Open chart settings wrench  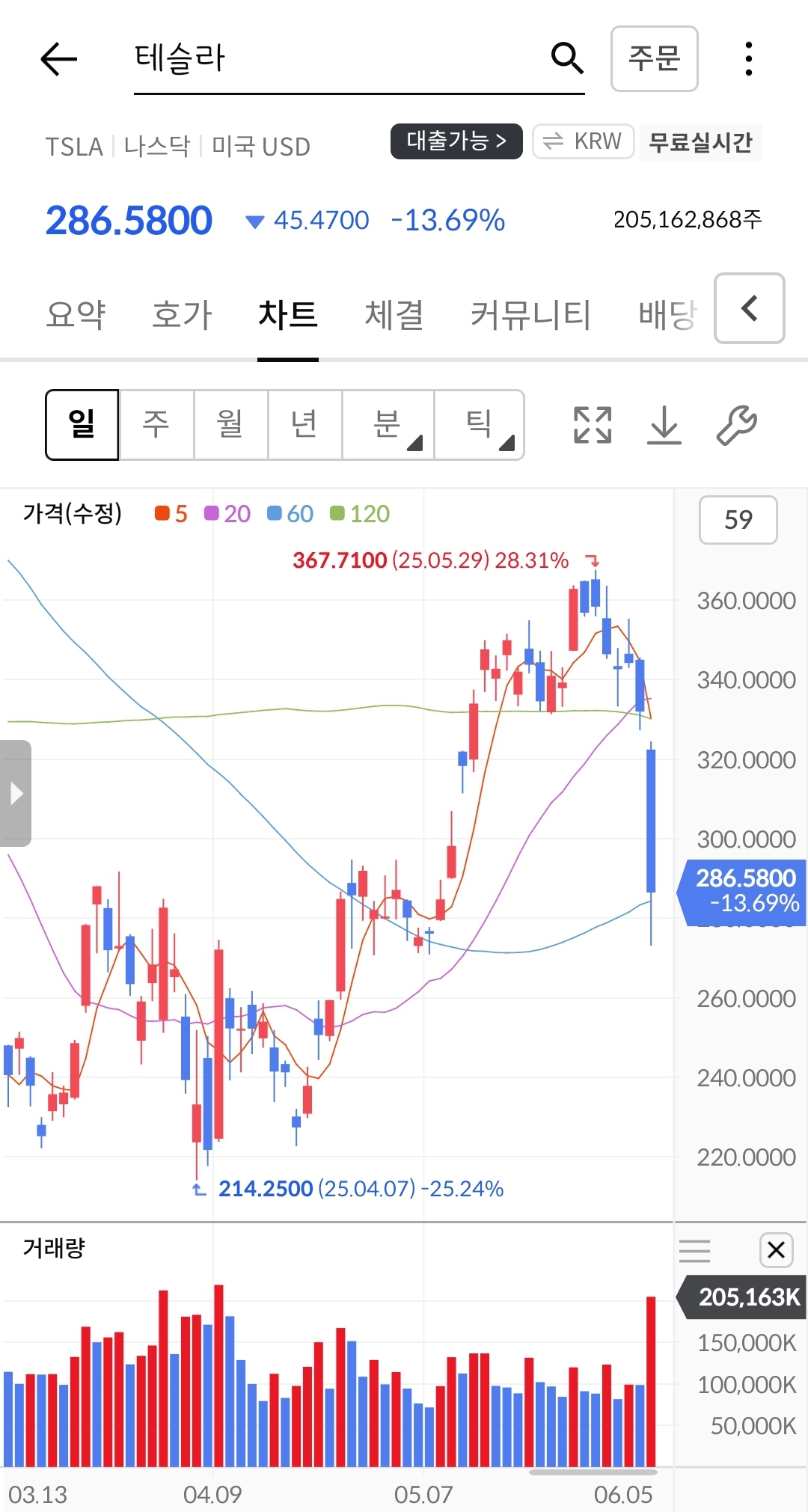(736, 425)
